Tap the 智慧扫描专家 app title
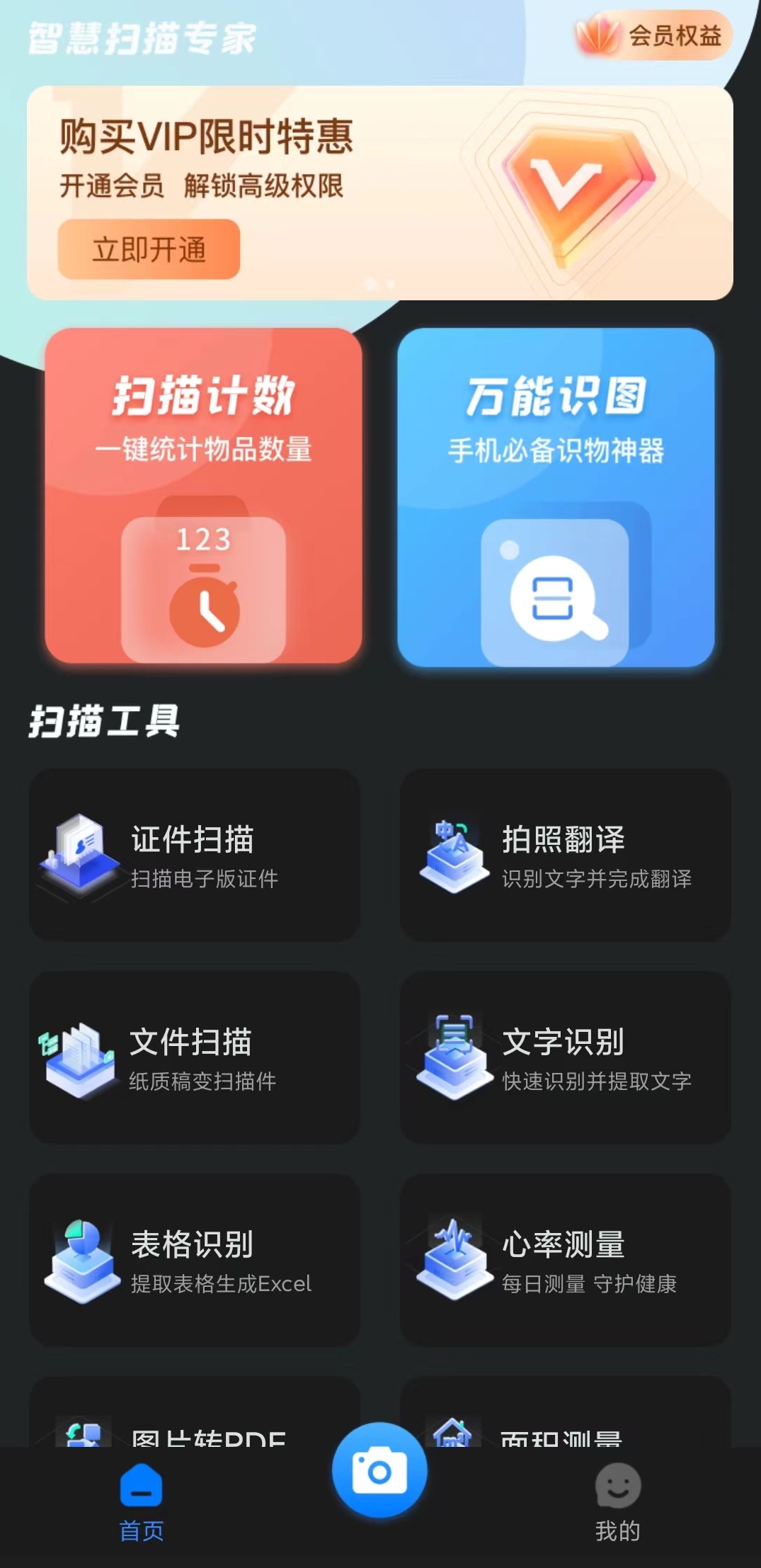 [x=140, y=37]
